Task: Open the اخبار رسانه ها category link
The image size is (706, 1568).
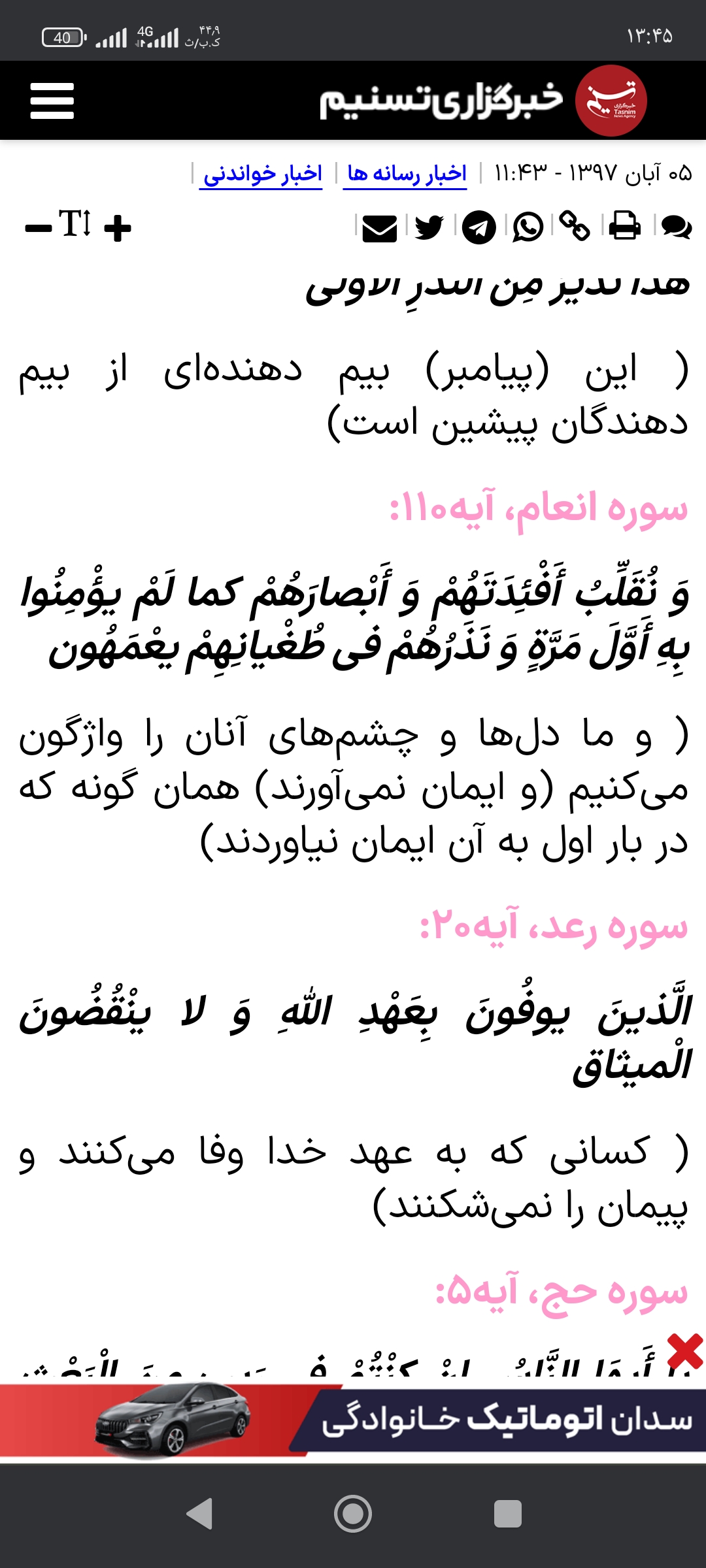Action: pyautogui.click(x=406, y=174)
